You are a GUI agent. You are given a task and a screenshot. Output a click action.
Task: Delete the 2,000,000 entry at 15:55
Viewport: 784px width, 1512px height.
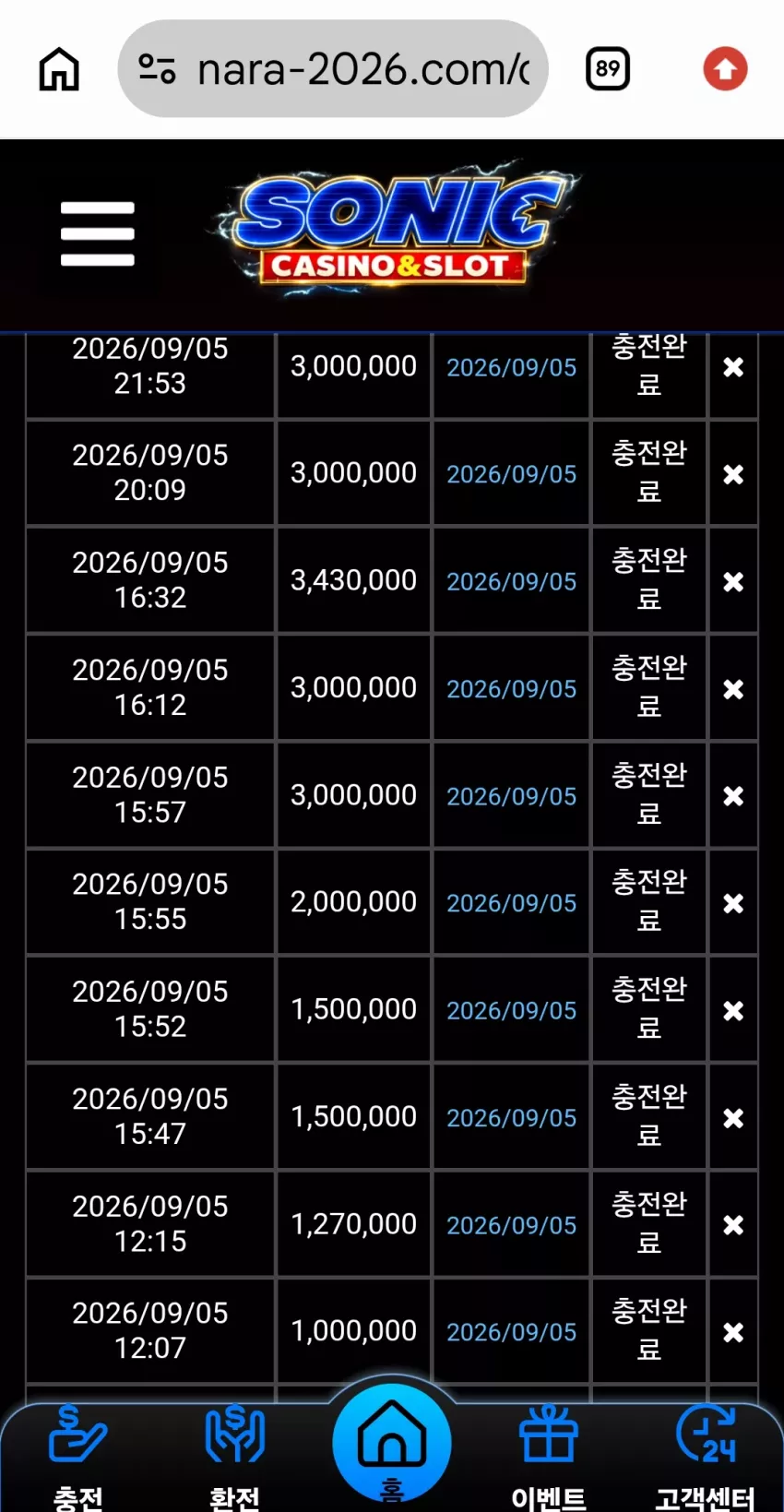coord(733,903)
